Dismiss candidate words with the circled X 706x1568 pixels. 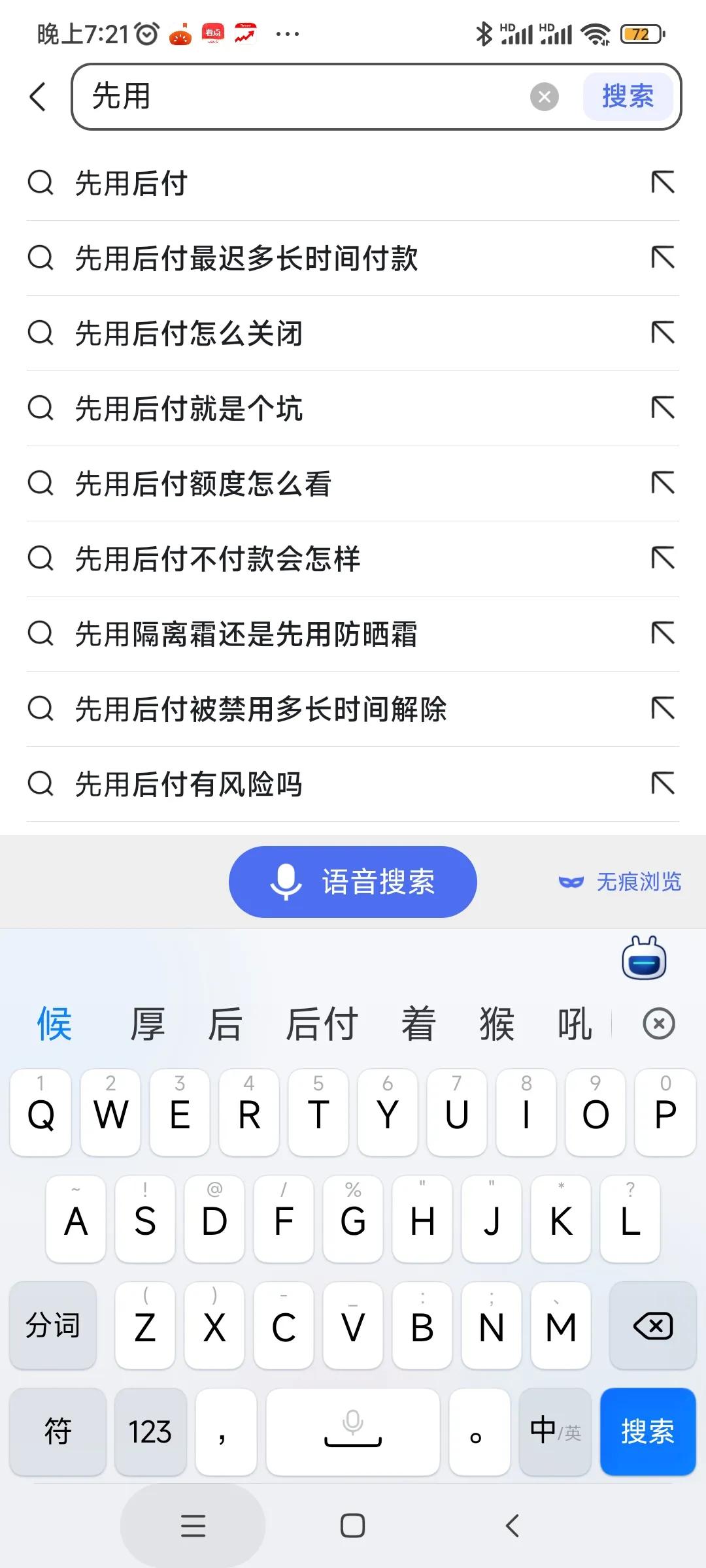click(658, 1023)
